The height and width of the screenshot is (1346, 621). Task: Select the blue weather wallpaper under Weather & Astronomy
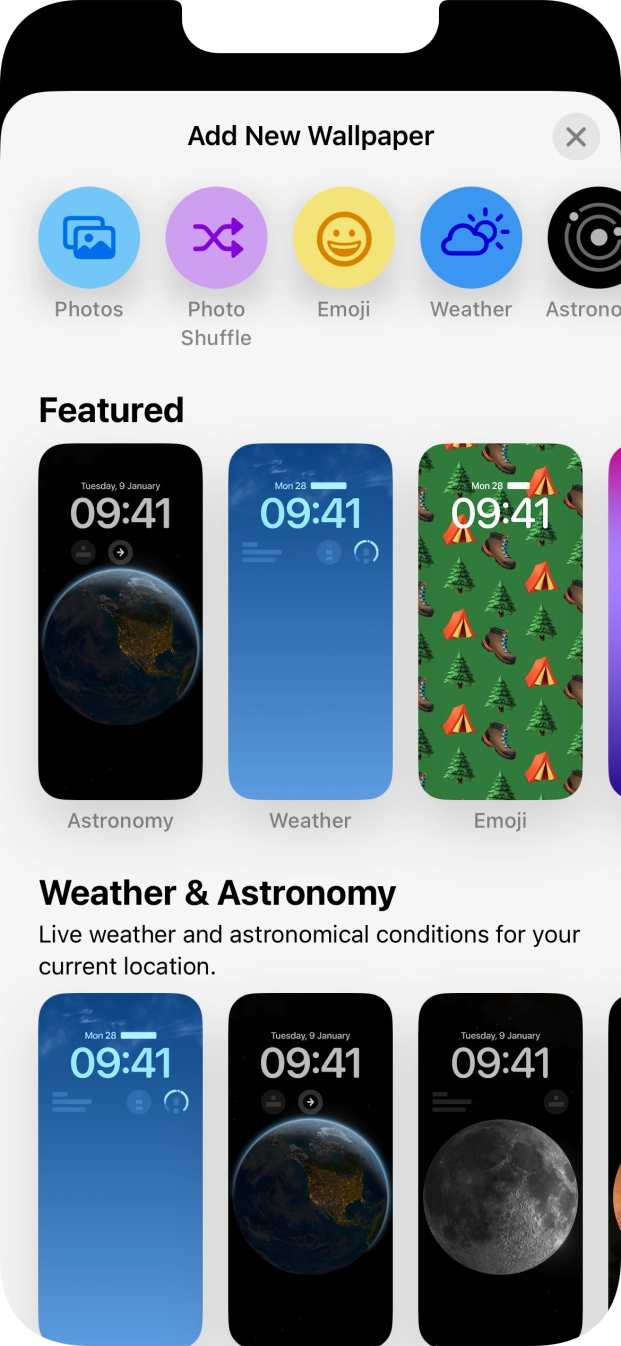[x=120, y=1168]
